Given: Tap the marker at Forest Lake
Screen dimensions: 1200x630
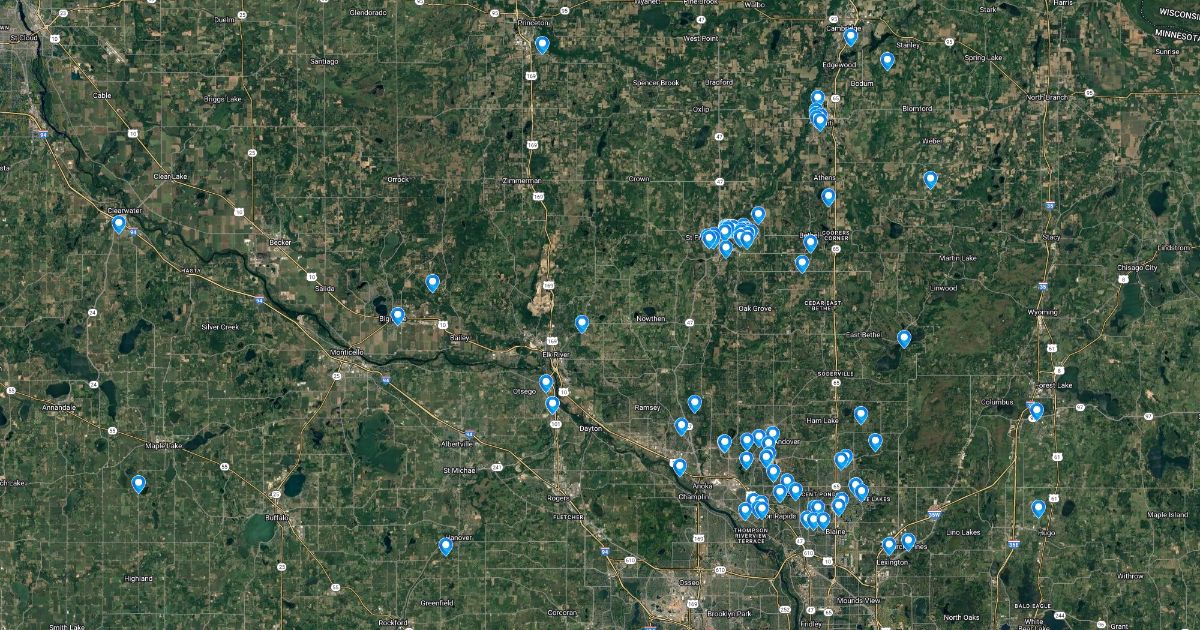Looking at the screenshot, I should point(1037,410).
